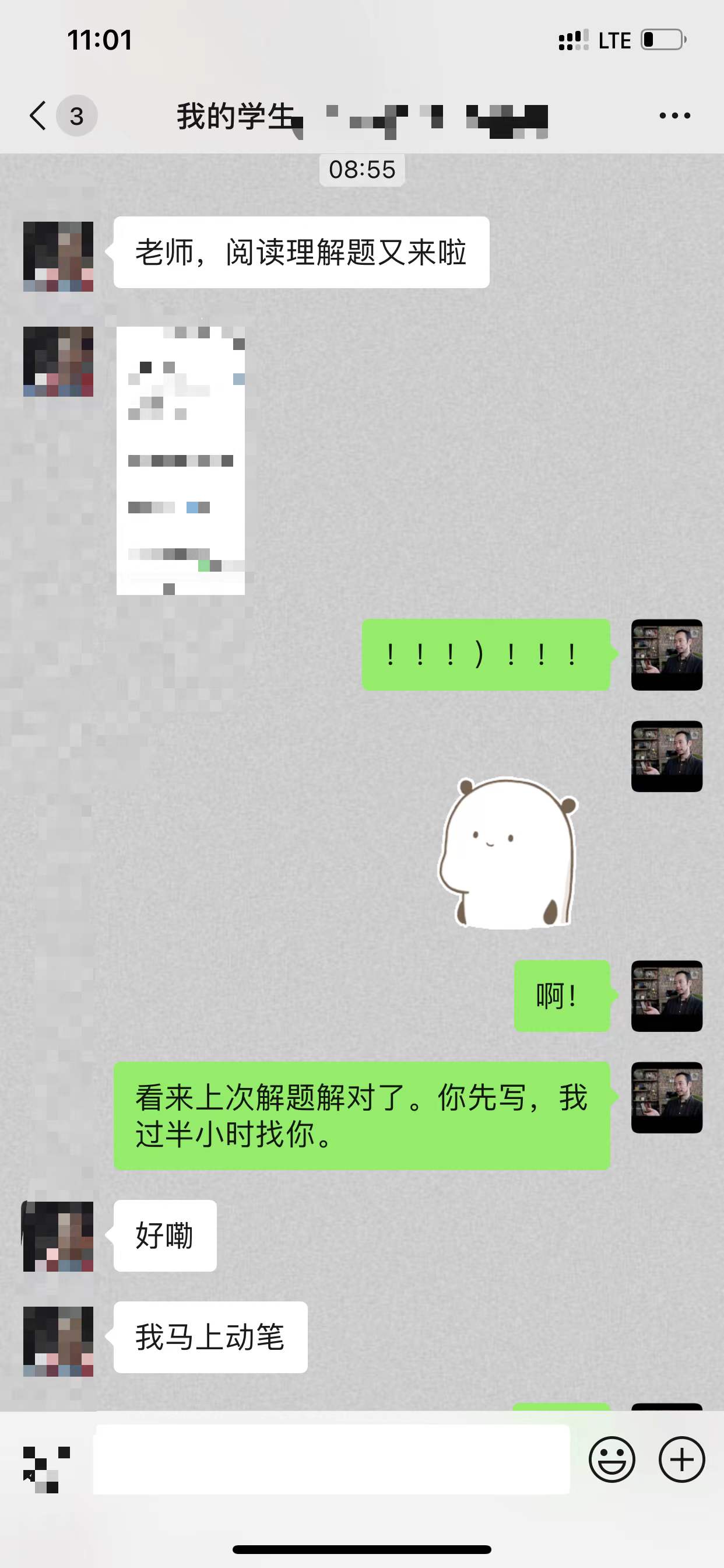
Task: Open the three-dot chat options menu
Action: 674,116
